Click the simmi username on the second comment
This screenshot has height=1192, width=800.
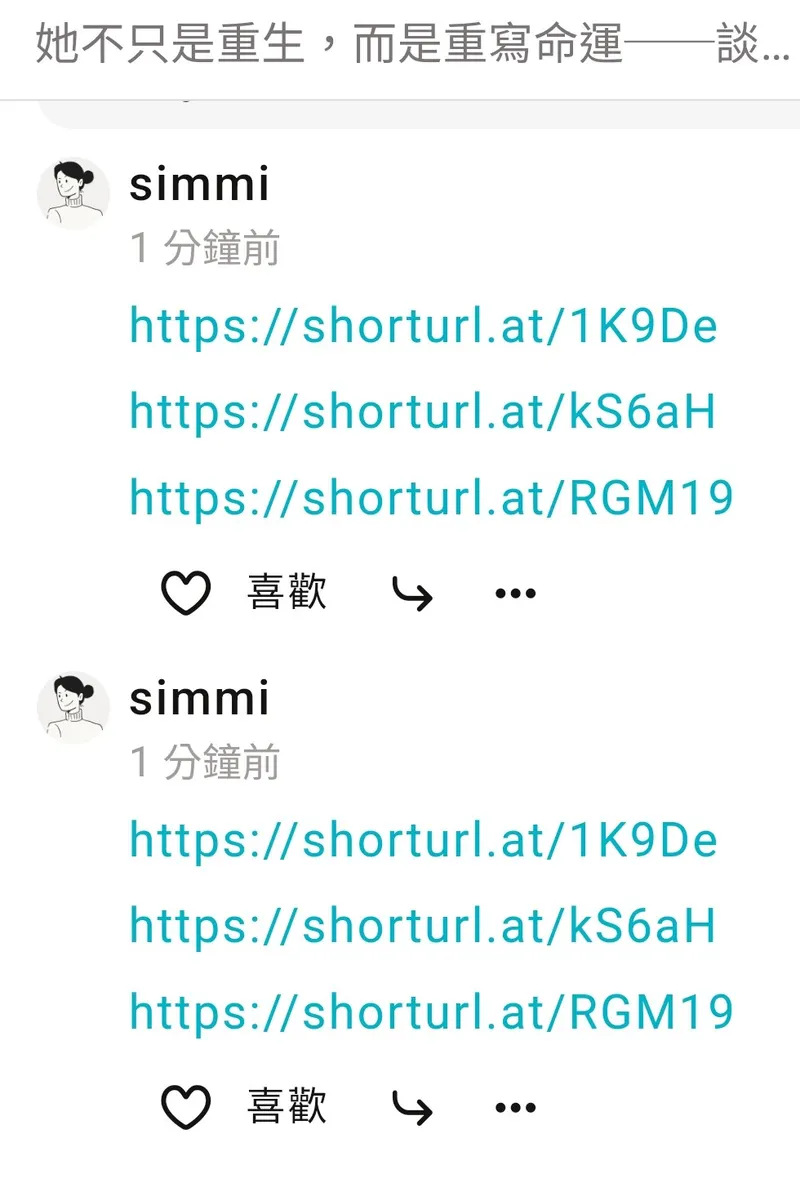click(x=199, y=698)
